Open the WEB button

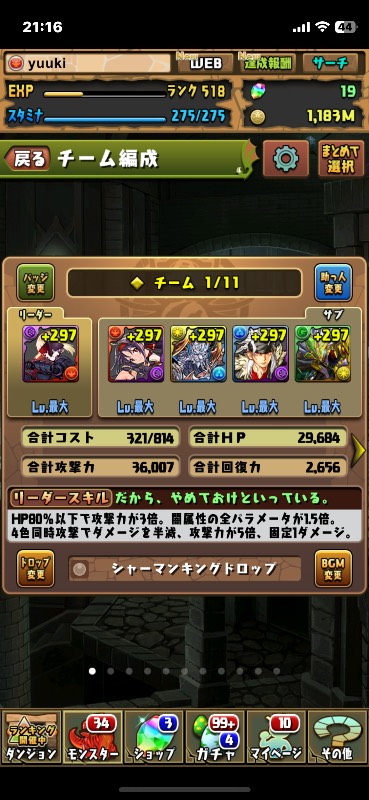206,63
